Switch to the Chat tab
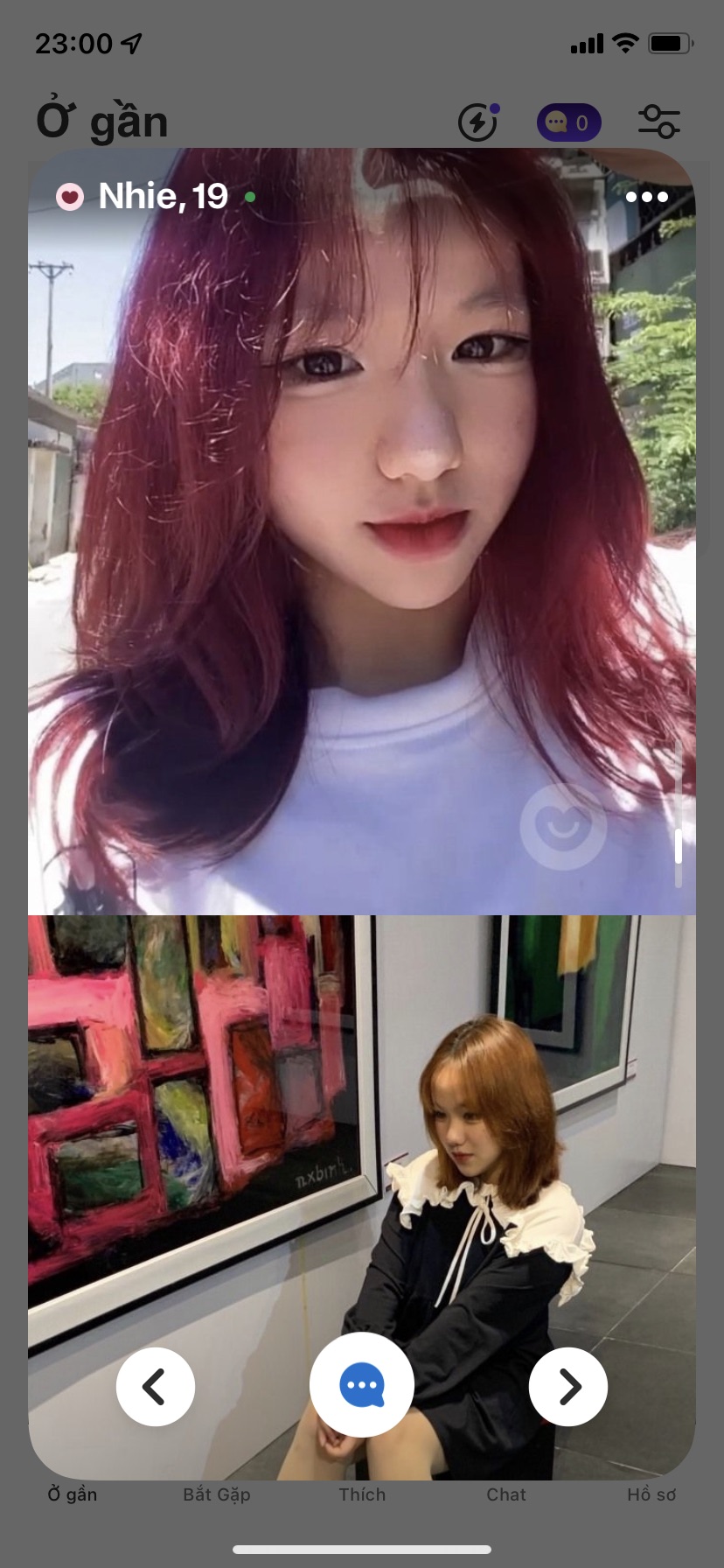Image resolution: width=724 pixels, height=1568 pixels. point(506,1494)
